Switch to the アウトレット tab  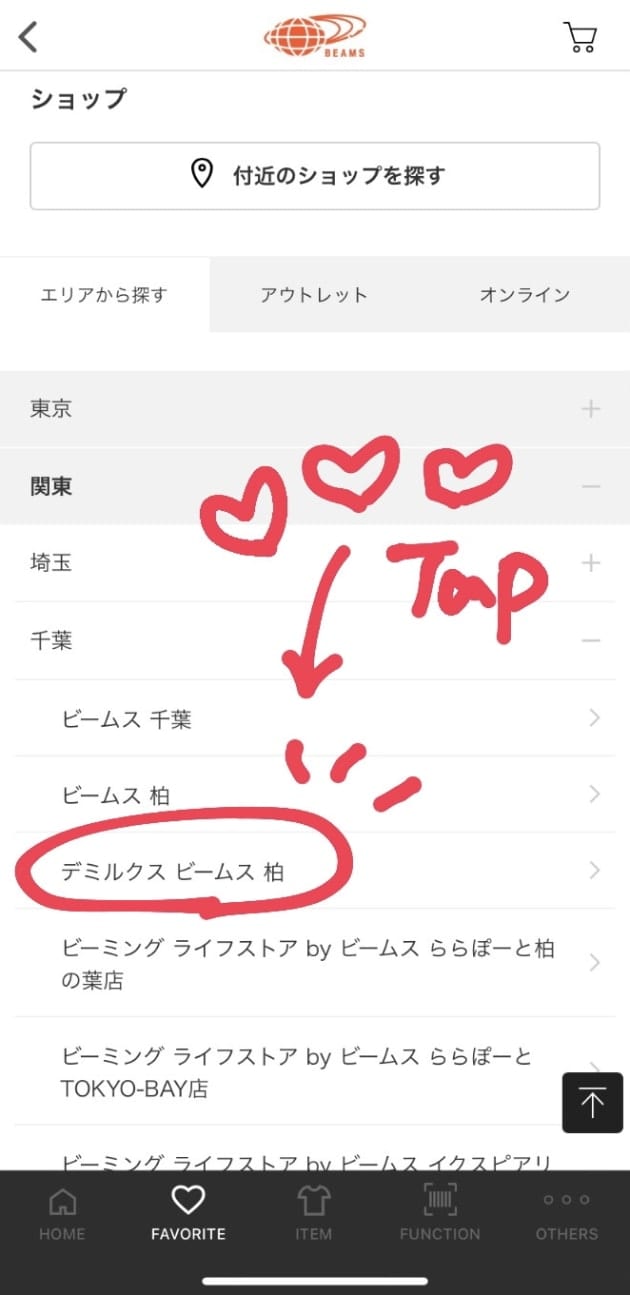pyautogui.click(x=314, y=295)
